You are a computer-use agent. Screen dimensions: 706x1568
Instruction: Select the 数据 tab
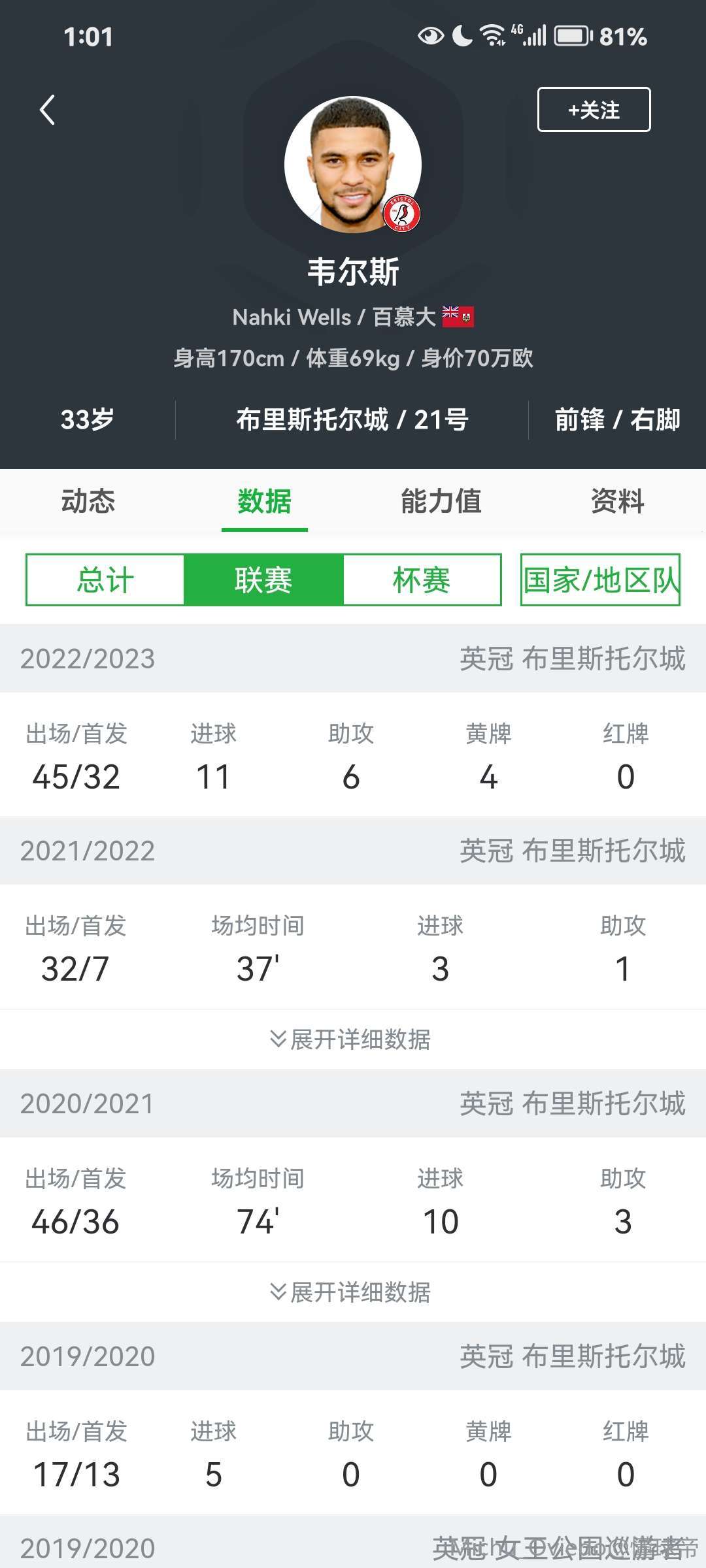coord(265,502)
